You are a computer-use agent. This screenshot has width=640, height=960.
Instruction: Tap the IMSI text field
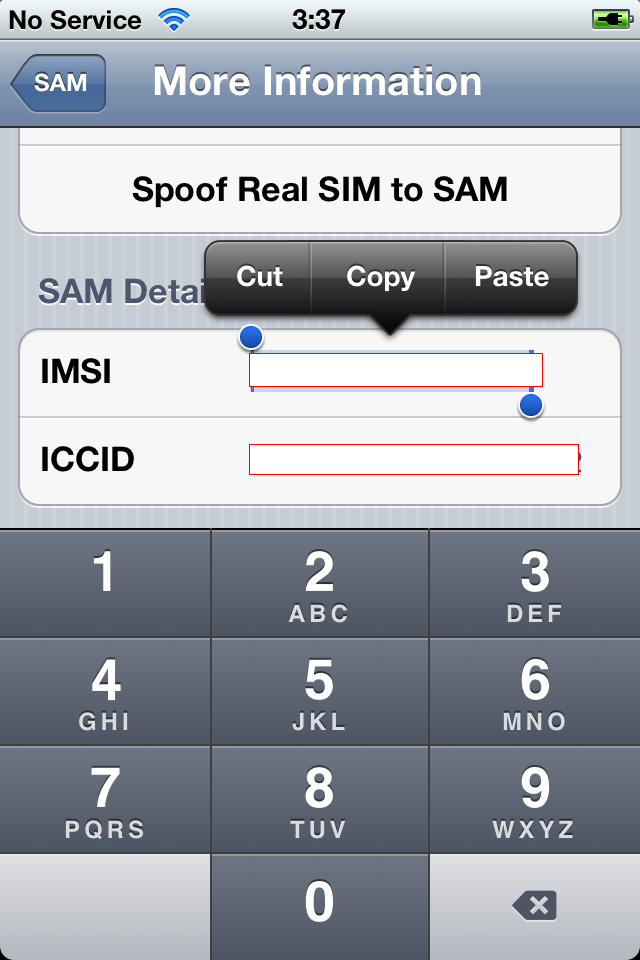click(x=395, y=371)
